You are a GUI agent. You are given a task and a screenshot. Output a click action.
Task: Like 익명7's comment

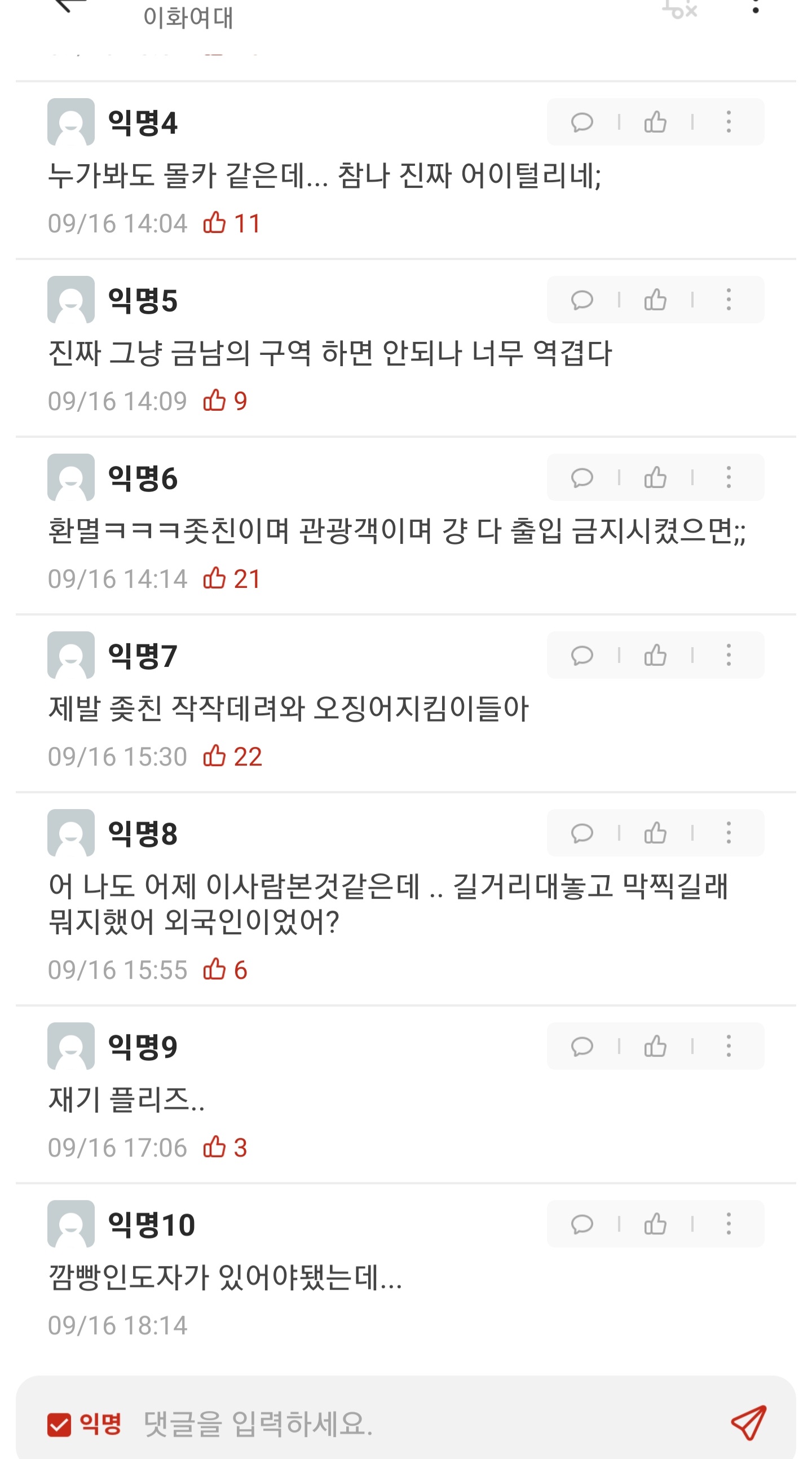coord(655,655)
